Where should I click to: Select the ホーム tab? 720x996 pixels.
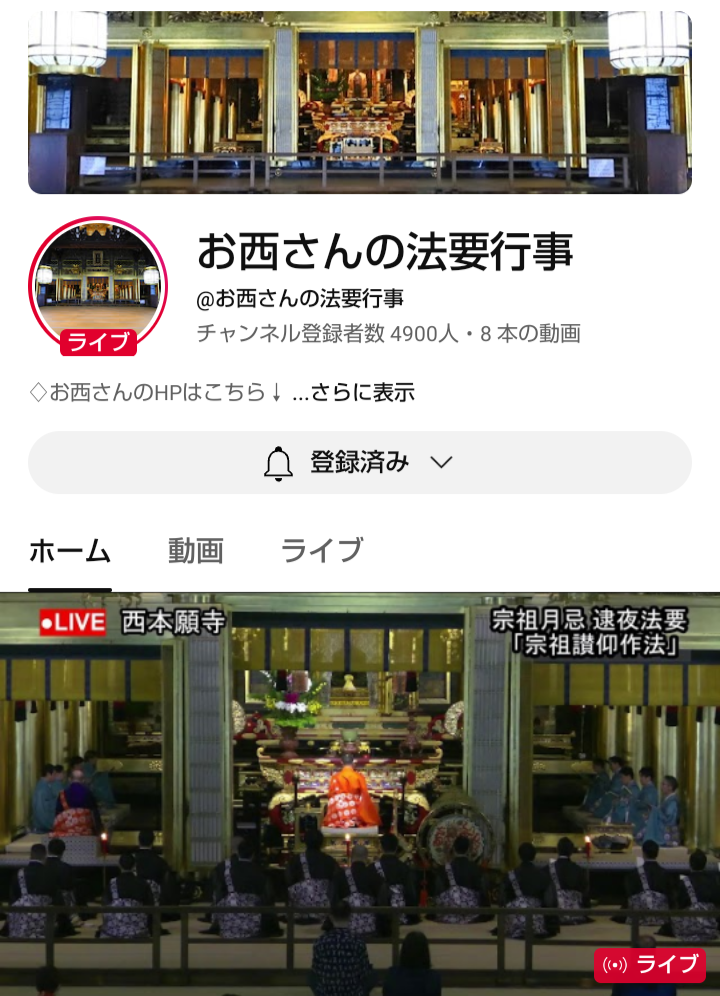(69, 550)
